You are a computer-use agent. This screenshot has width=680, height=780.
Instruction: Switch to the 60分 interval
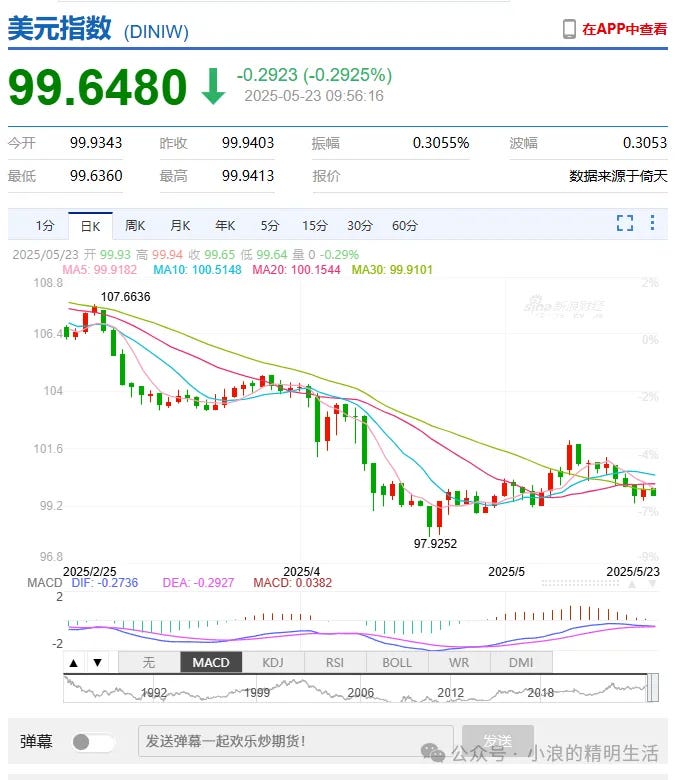(x=405, y=225)
